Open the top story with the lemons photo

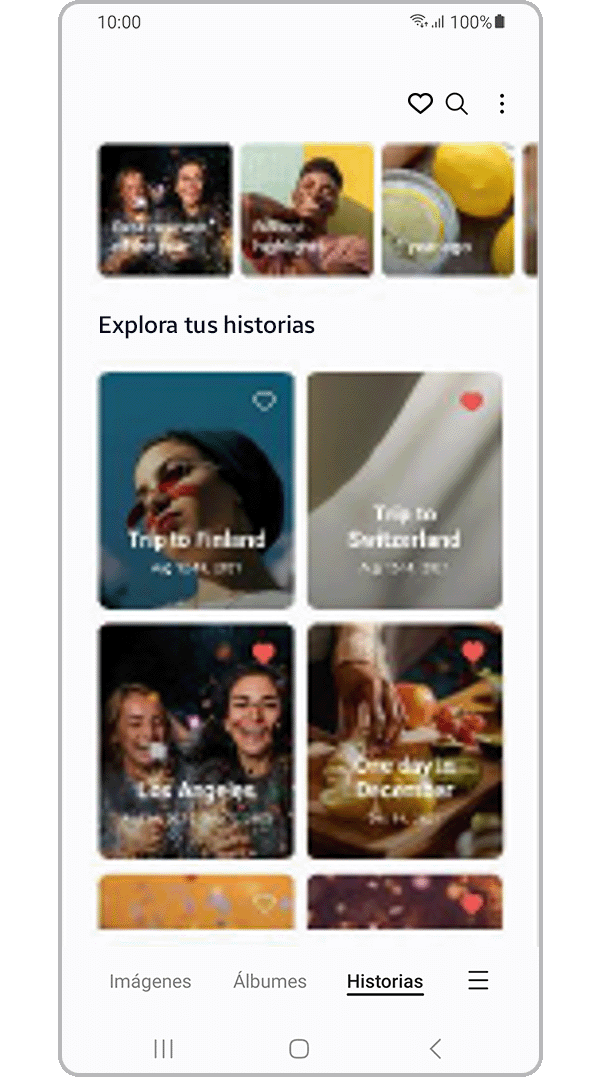pos(448,210)
